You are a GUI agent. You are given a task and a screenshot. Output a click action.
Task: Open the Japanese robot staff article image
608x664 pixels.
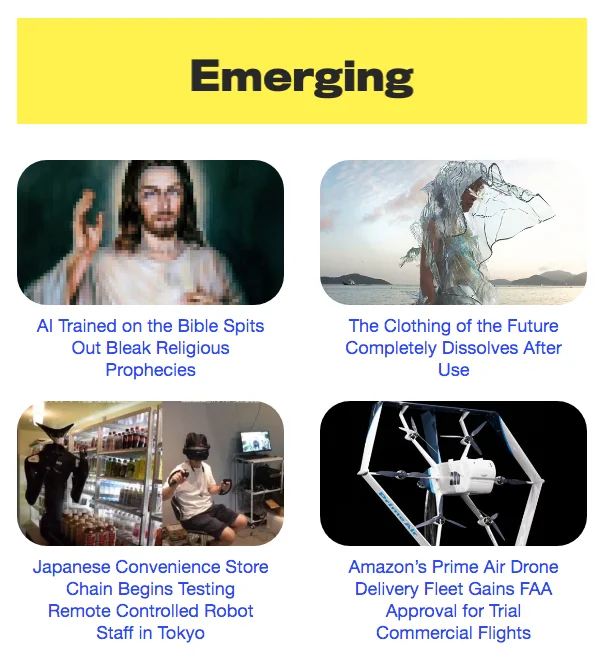coord(150,473)
